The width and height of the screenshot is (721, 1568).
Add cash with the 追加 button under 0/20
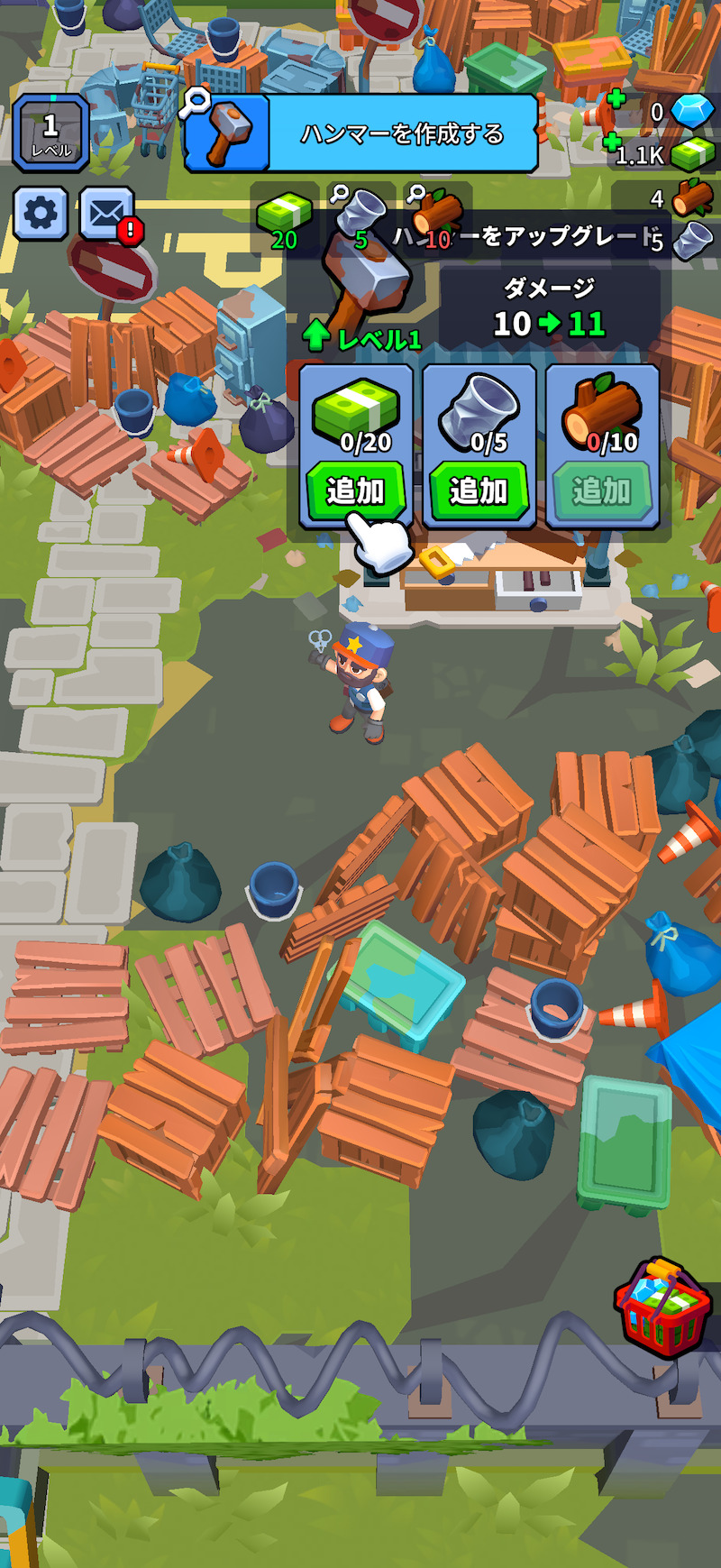tap(355, 491)
